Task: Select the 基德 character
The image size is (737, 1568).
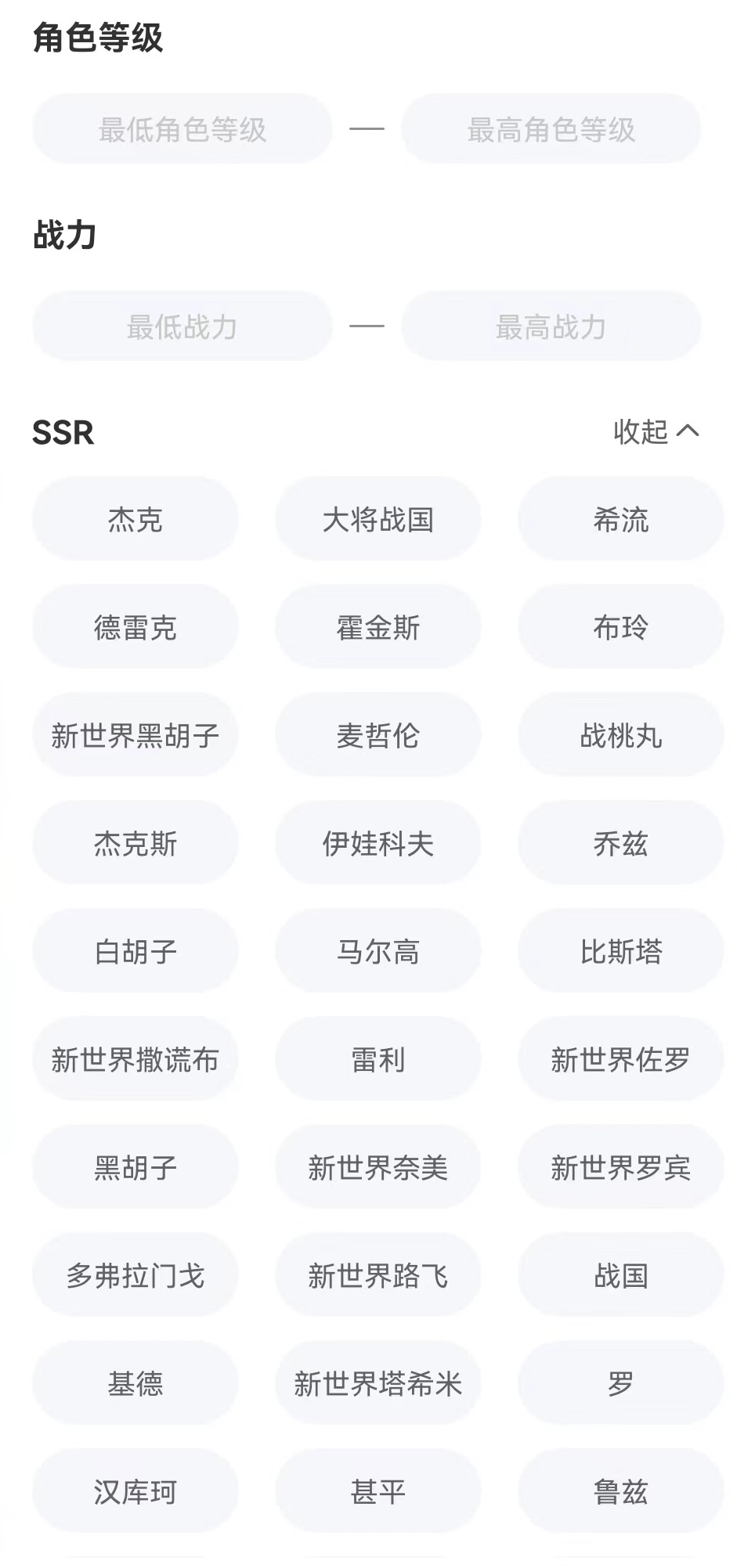Action: pyautogui.click(x=135, y=1383)
